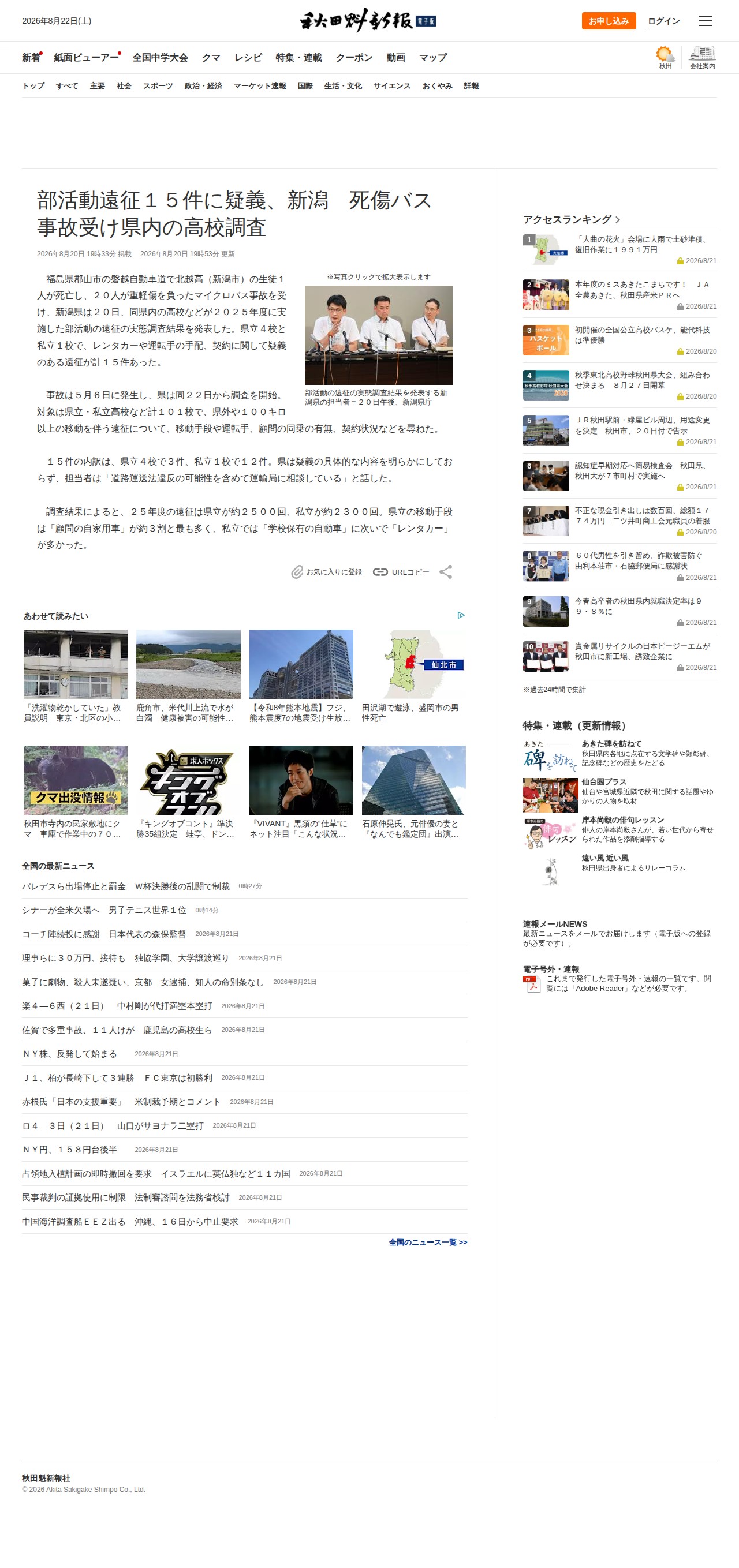This screenshot has width=739, height=1568.
Task: Open the ログイン login link
Action: pyautogui.click(x=663, y=21)
